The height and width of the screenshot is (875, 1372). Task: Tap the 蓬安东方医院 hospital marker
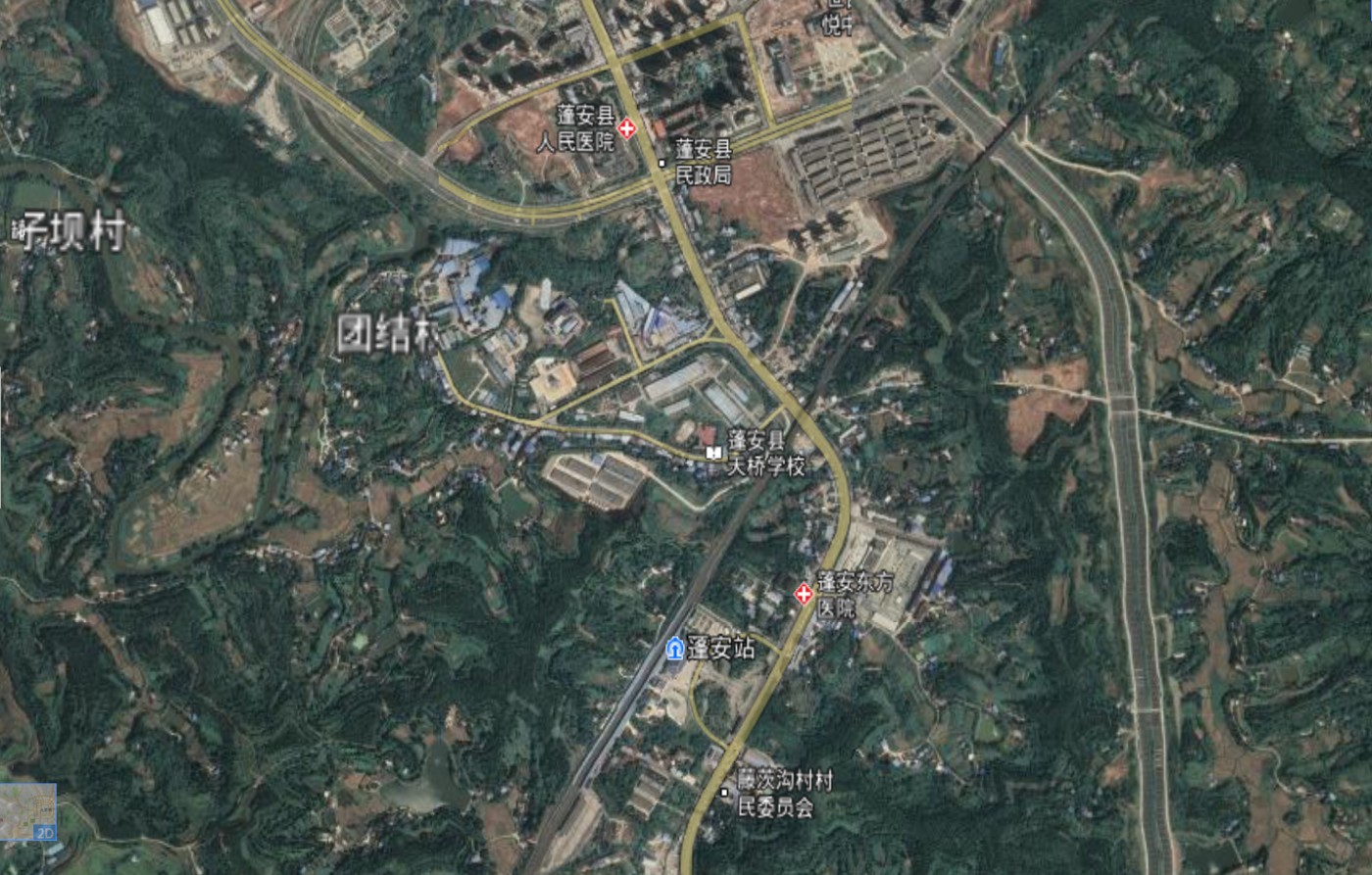point(804,593)
